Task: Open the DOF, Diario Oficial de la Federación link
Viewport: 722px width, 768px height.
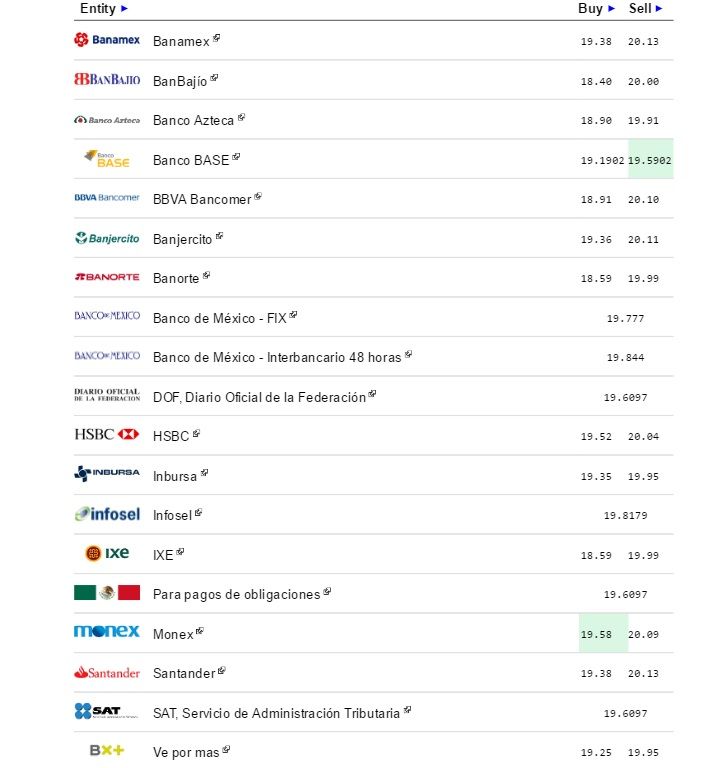Action: click(x=262, y=396)
